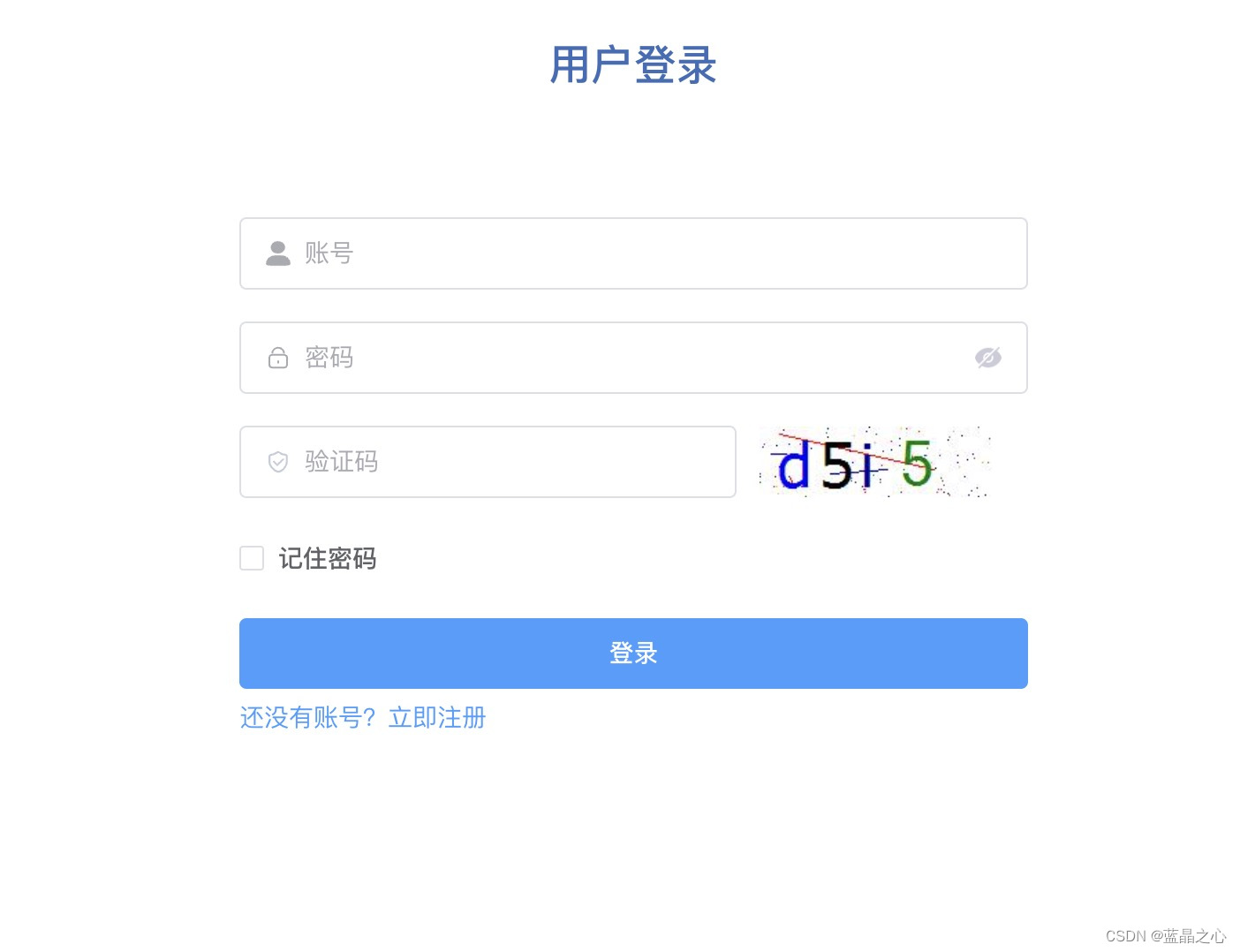1240x952 pixels.
Task: Tap the 账号 account input field
Action: [632, 253]
